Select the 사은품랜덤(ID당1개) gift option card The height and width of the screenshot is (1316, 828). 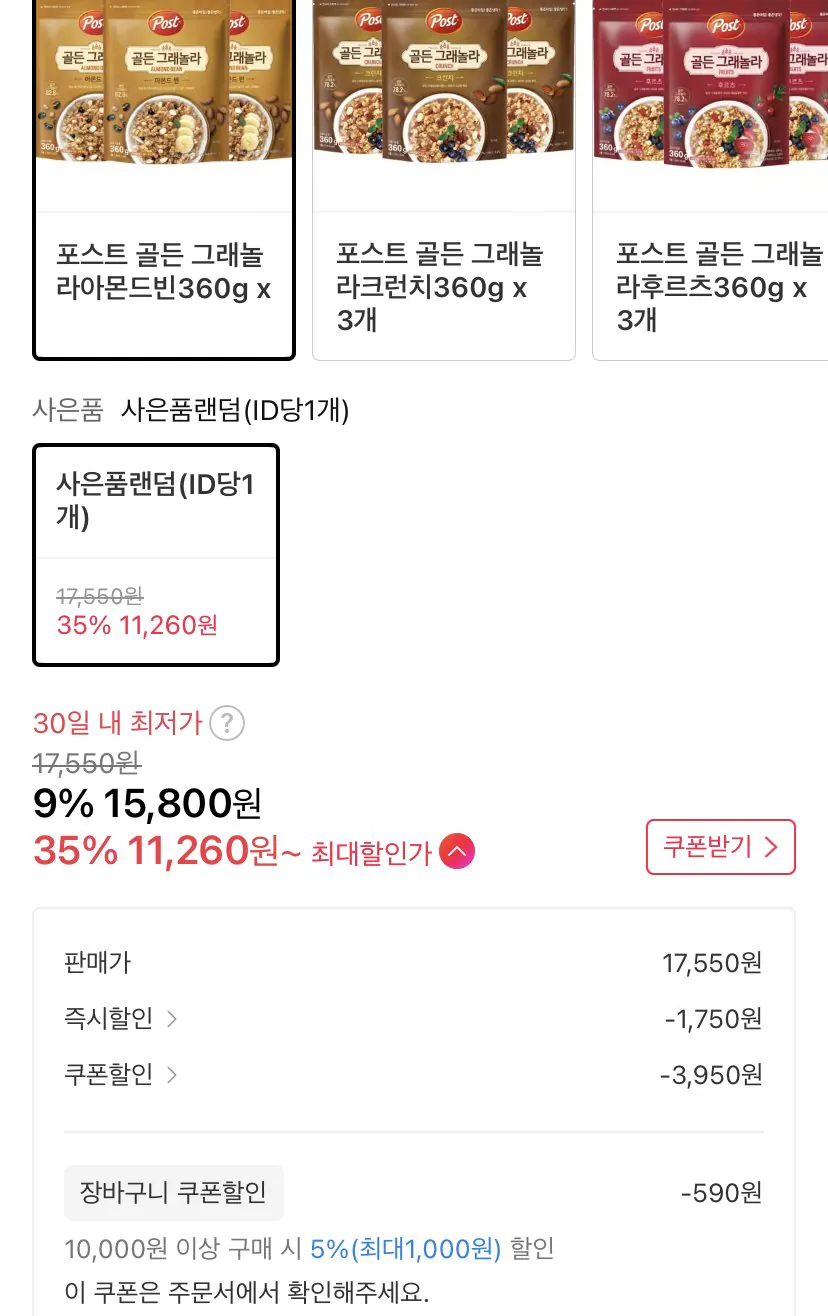[x=155, y=555]
